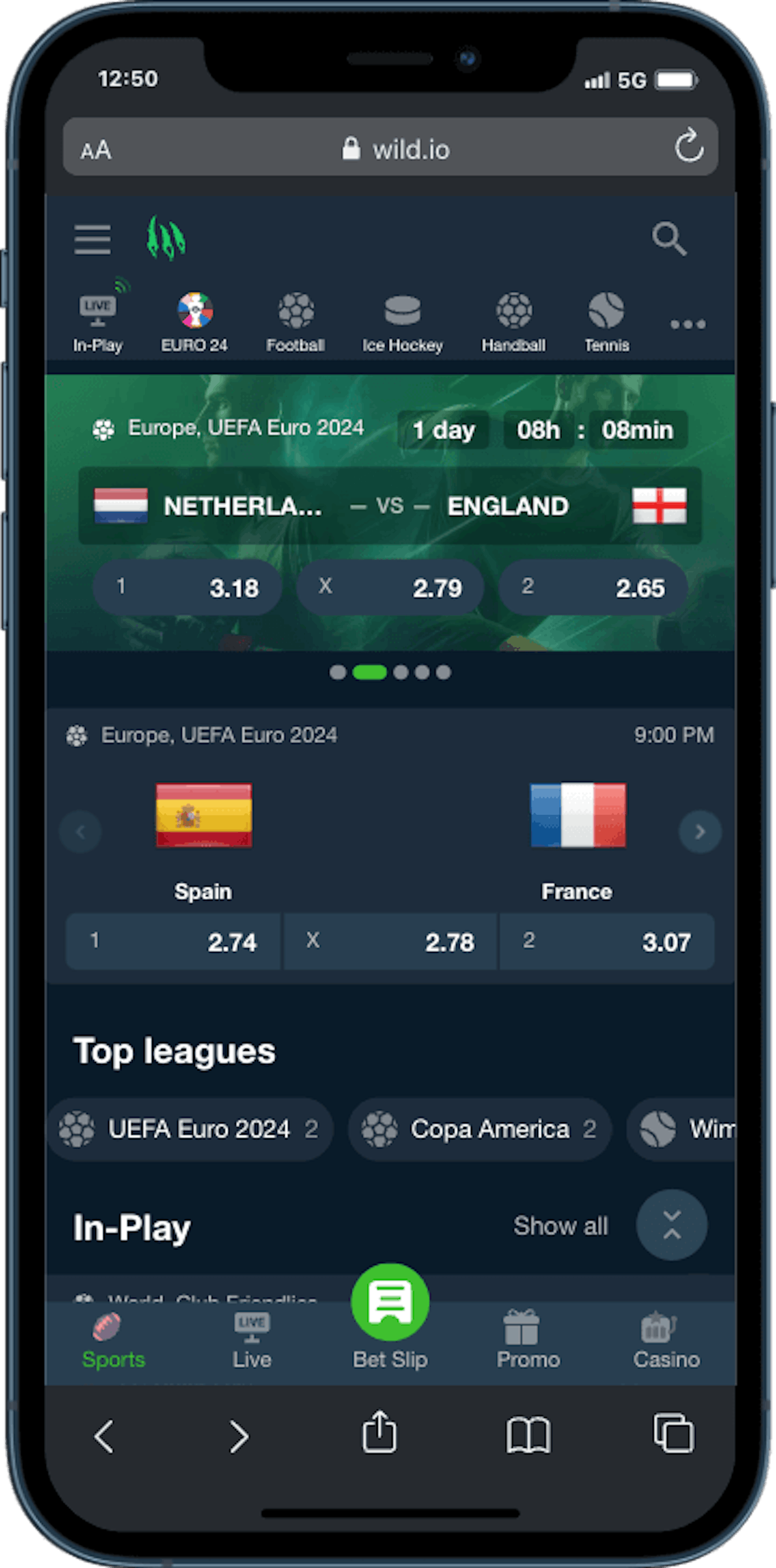
Task: Open the UEFA Euro 2024 league chip
Action: coord(190,1129)
